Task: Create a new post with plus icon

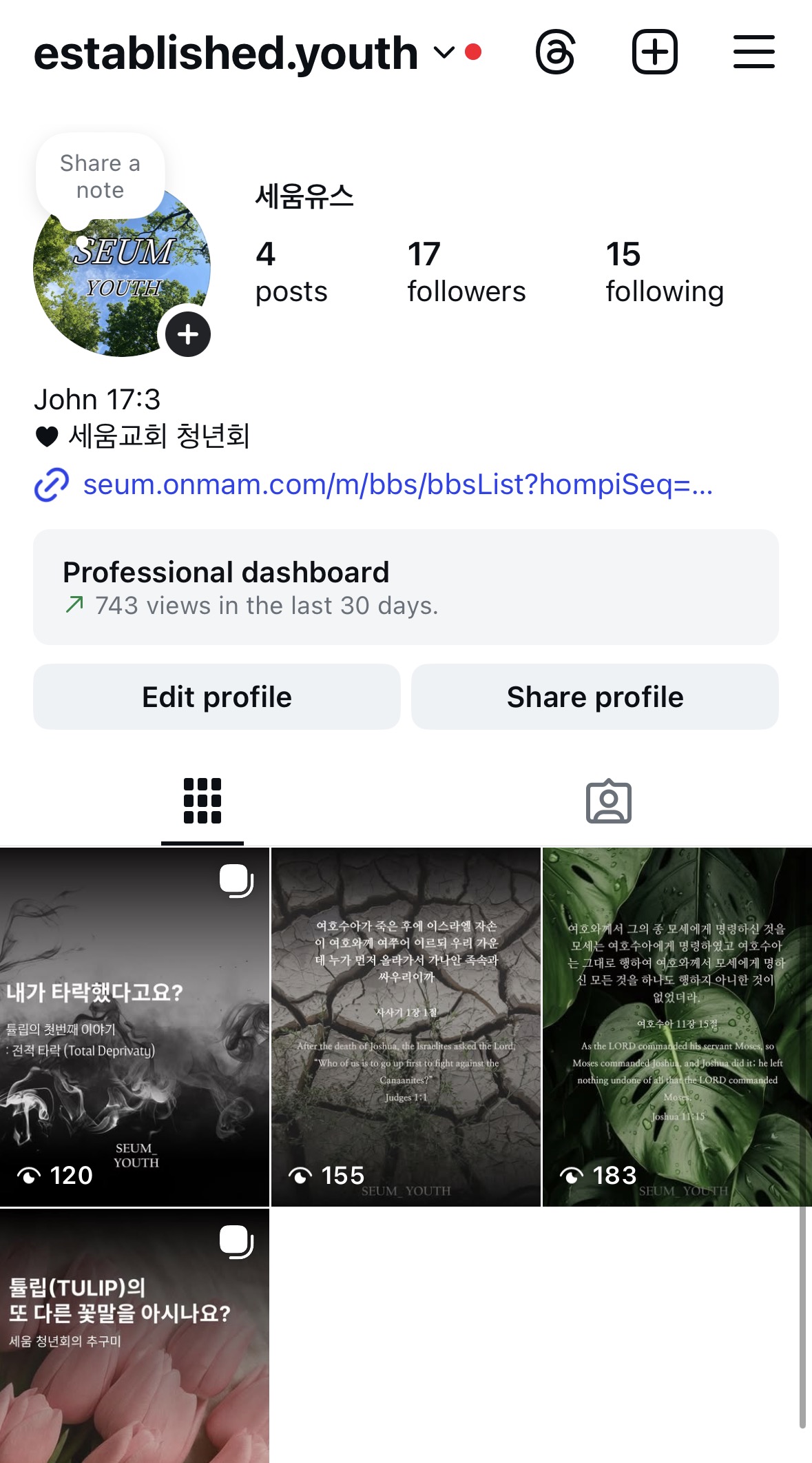Action: (x=654, y=52)
